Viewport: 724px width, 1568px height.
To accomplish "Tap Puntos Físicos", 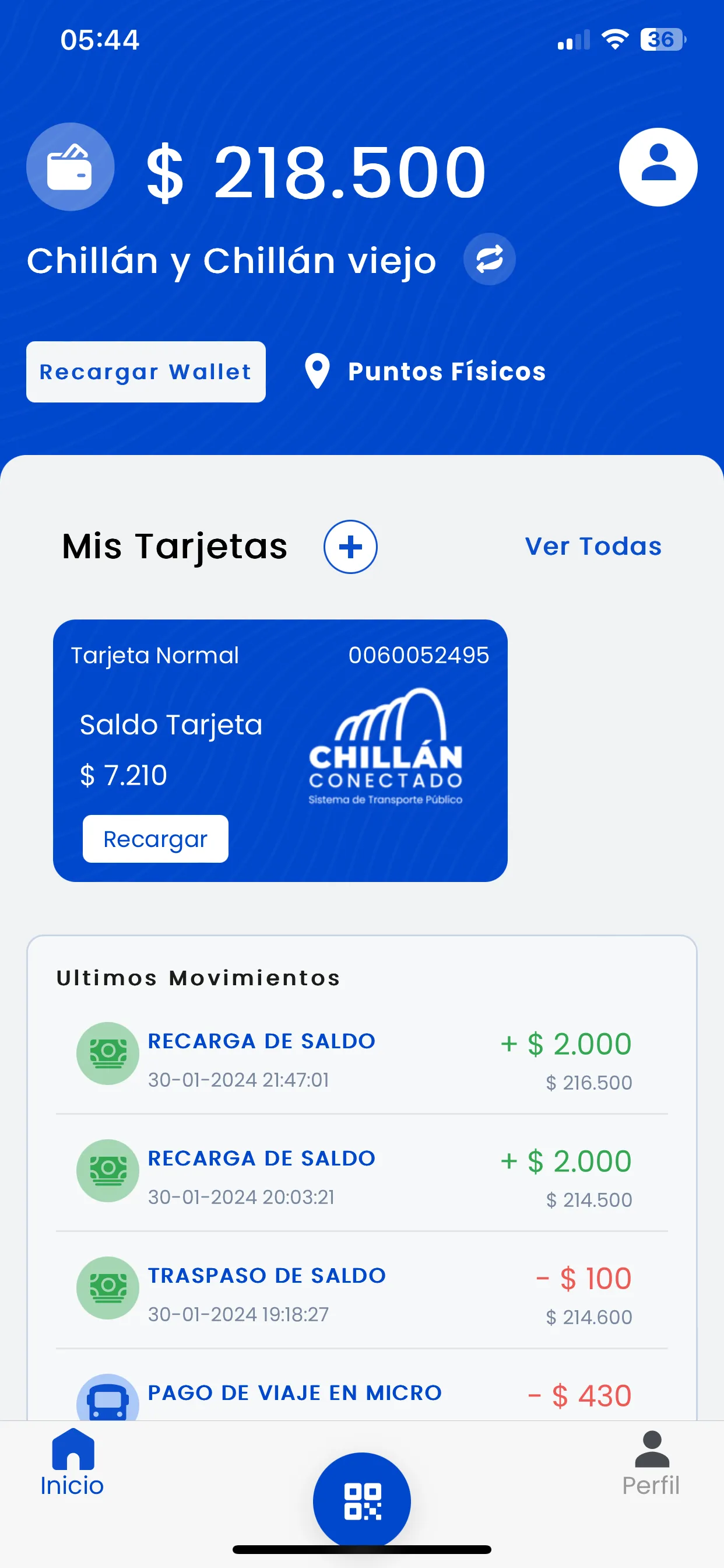I will coord(446,372).
